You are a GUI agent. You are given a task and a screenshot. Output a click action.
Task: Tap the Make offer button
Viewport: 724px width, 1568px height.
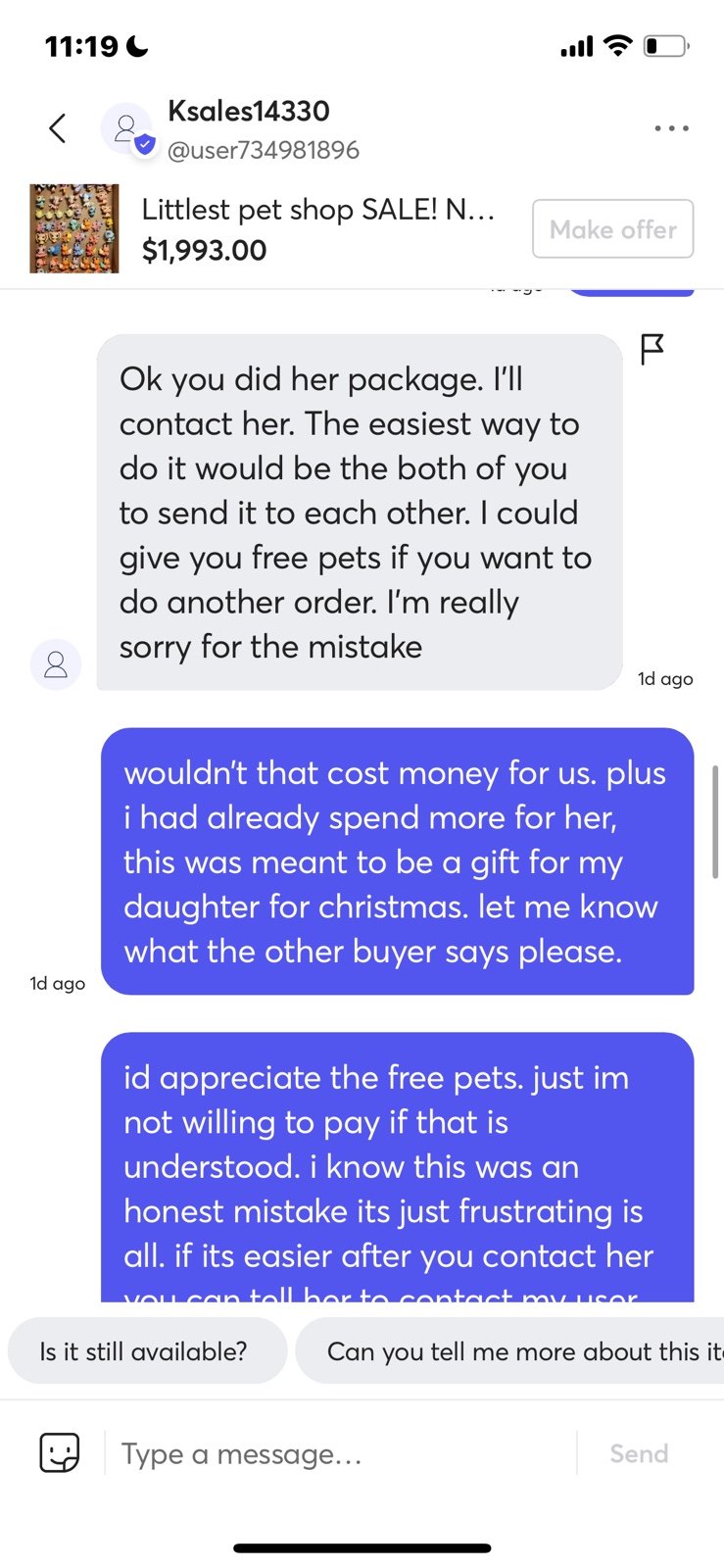613,229
